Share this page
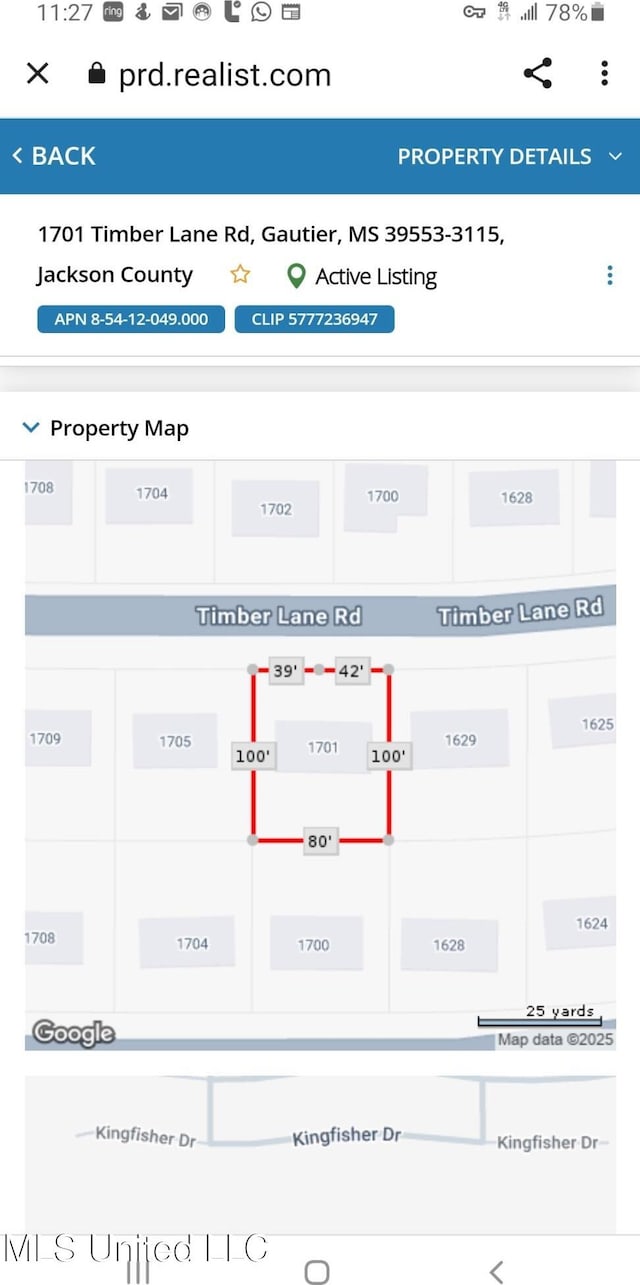Screen dimensions: 640x1285 tap(538, 73)
